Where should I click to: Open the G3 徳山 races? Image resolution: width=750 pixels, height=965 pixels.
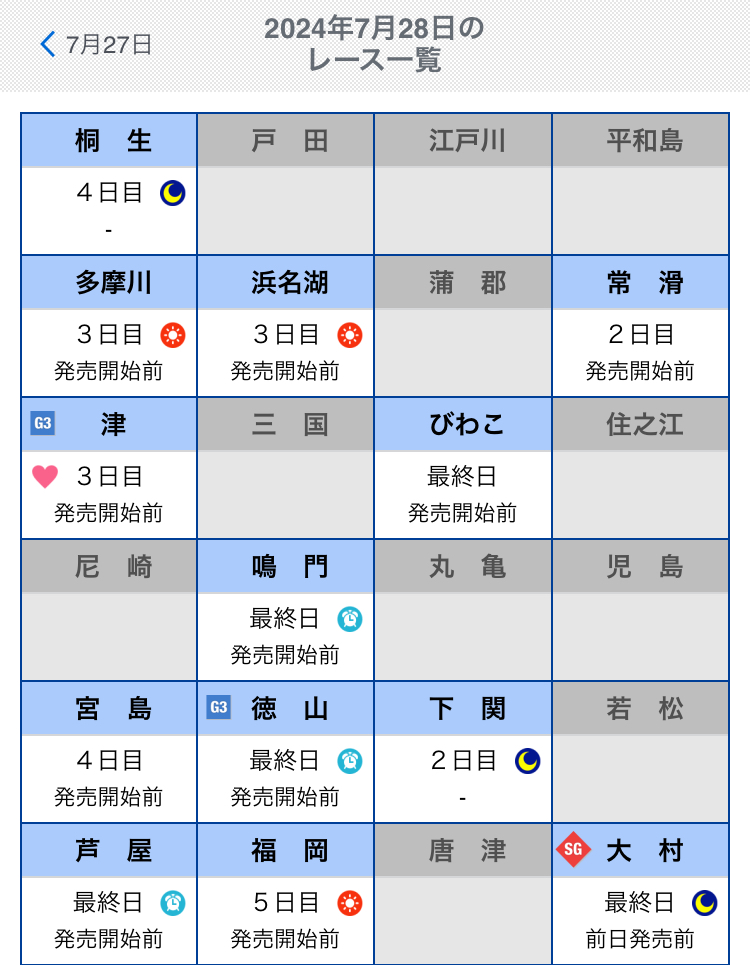click(286, 753)
